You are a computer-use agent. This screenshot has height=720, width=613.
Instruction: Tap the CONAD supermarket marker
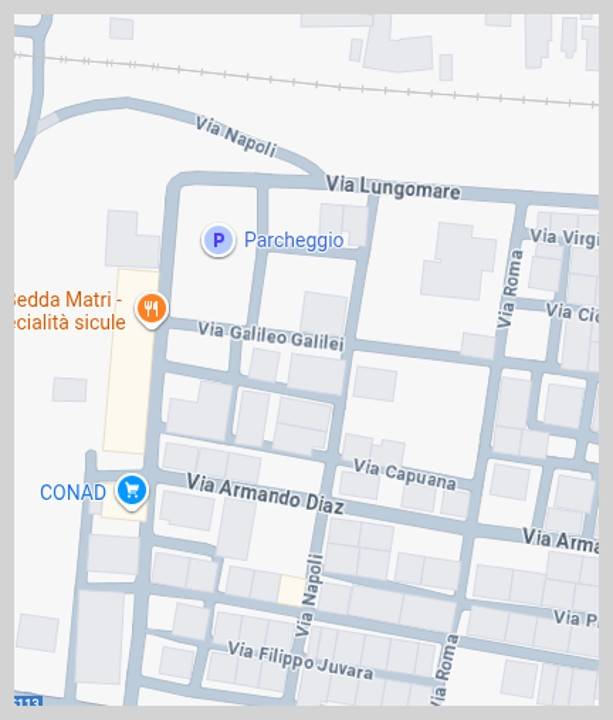[131, 490]
